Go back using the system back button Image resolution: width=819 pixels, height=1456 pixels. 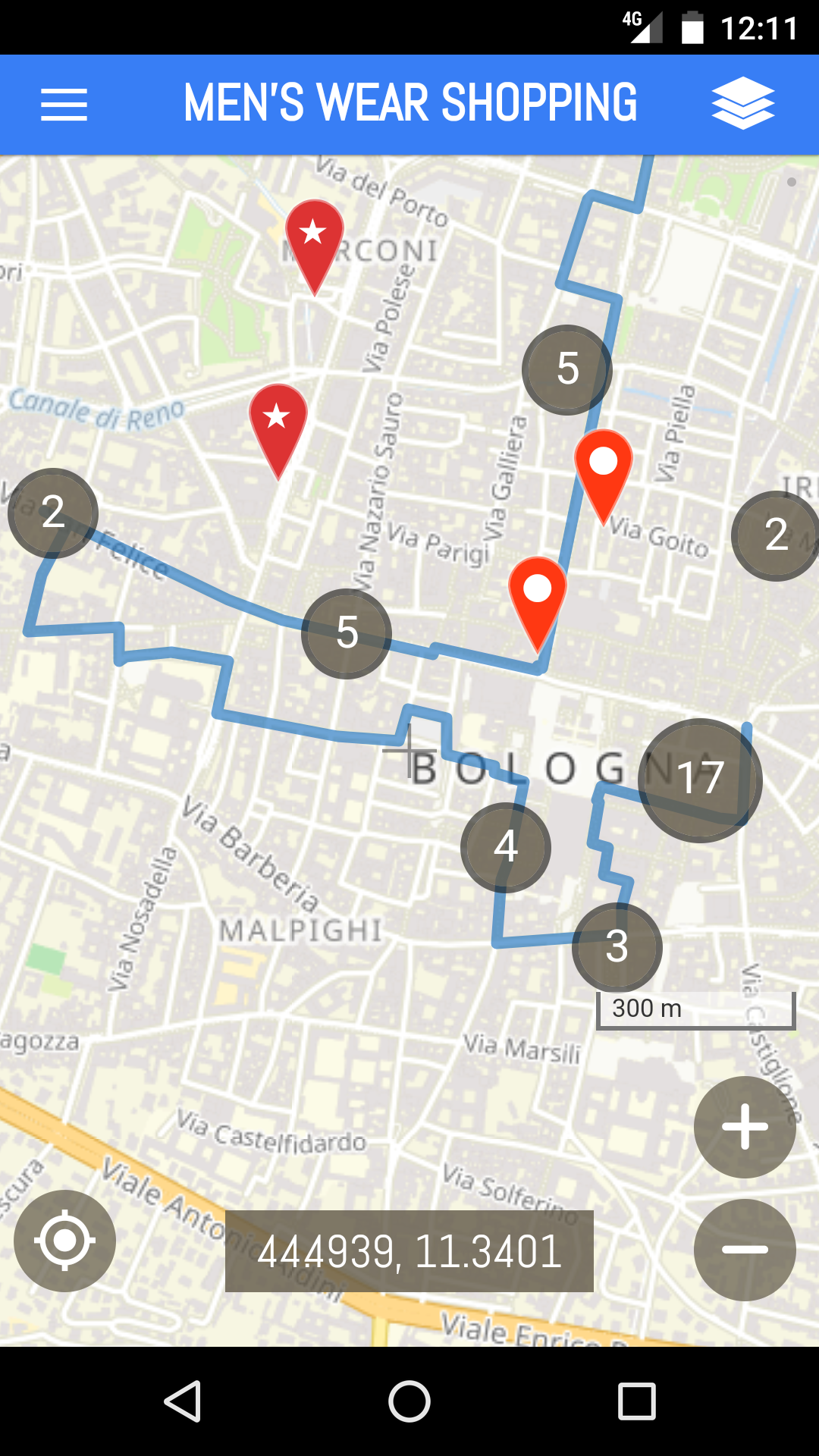pyautogui.click(x=183, y=1401)
